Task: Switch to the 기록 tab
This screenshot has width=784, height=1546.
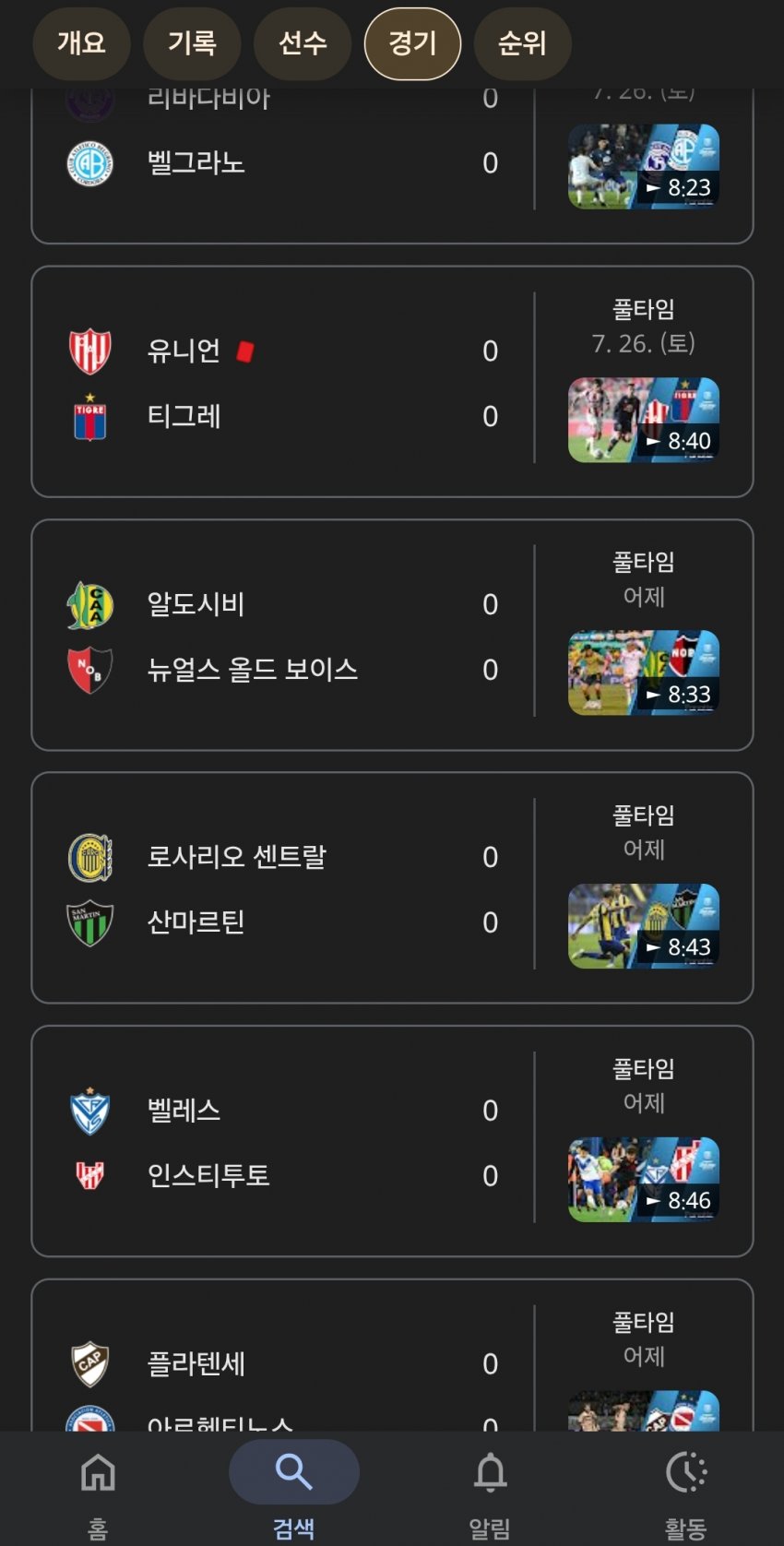Action: (x=192, y=43)
